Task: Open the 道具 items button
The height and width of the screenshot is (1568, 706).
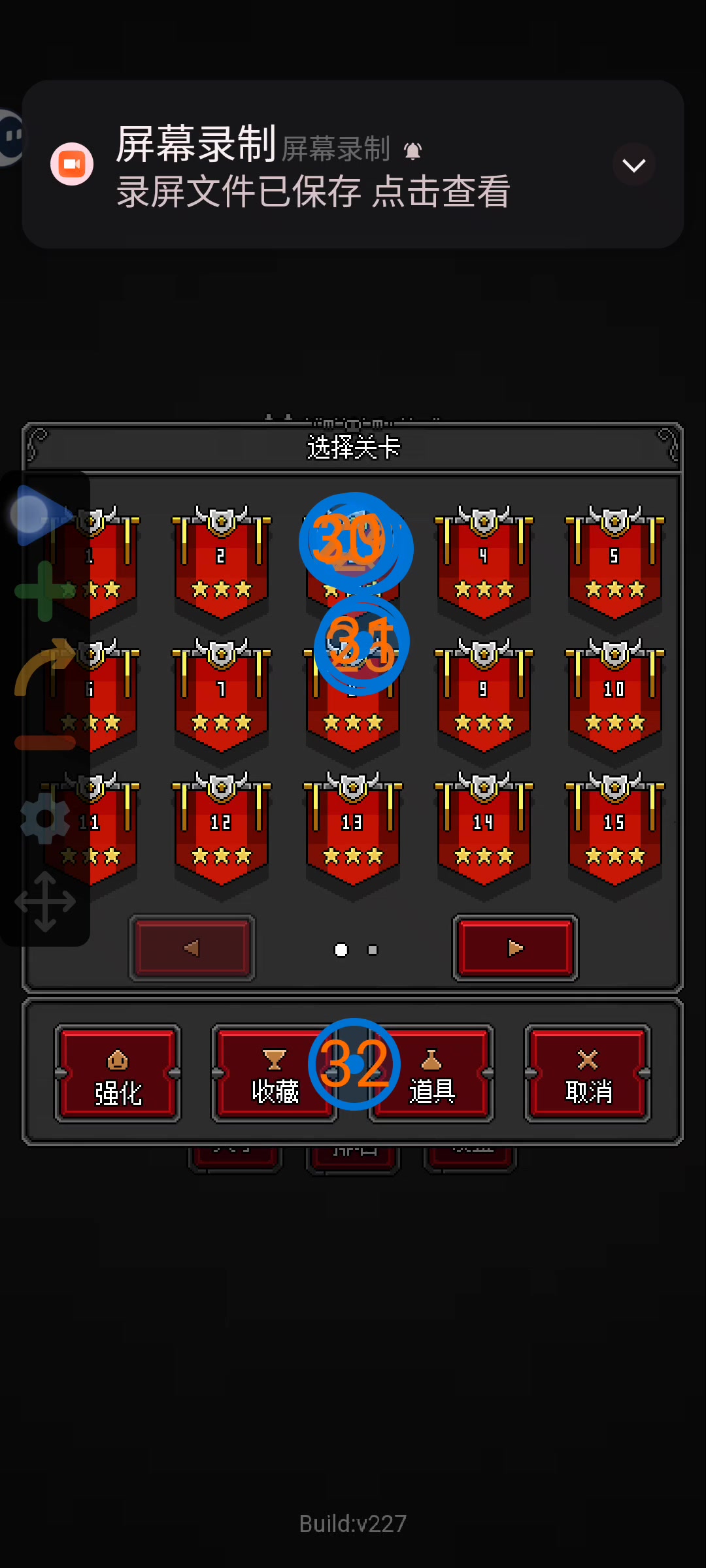Action: click(431, 1073)
